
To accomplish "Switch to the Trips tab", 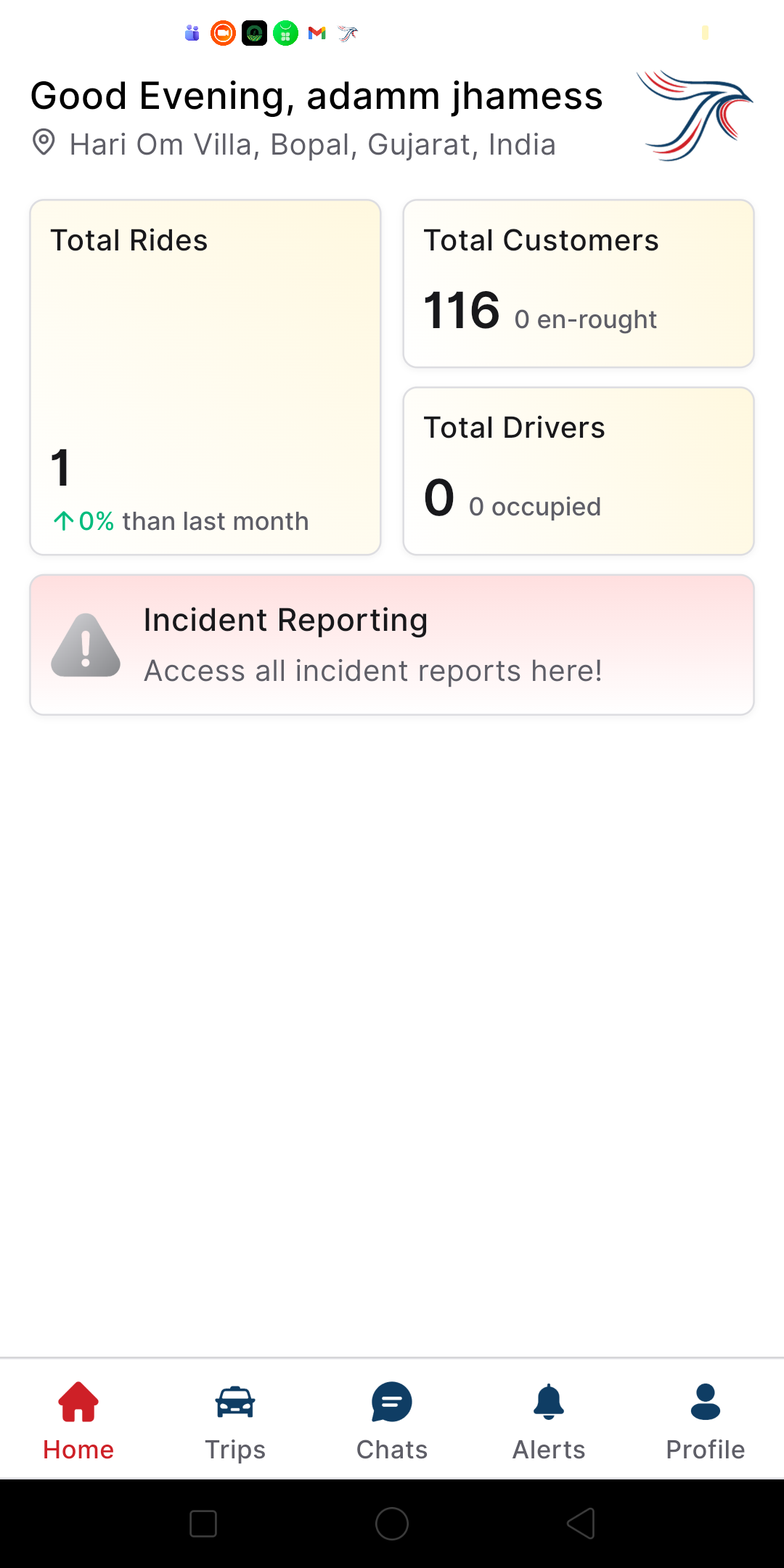I will coord(235,1421).
